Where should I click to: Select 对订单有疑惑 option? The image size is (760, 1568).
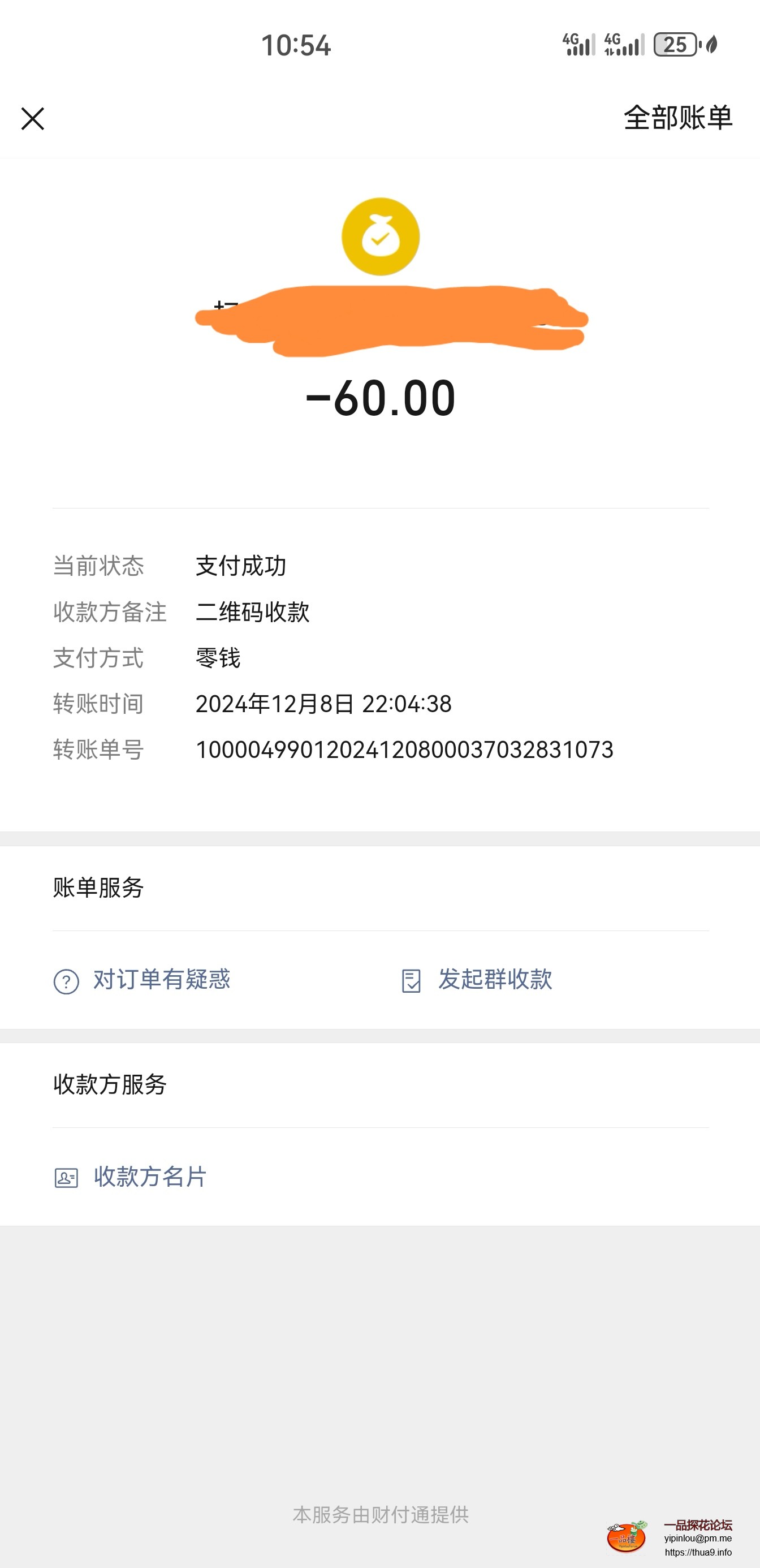tap(161, 981)
